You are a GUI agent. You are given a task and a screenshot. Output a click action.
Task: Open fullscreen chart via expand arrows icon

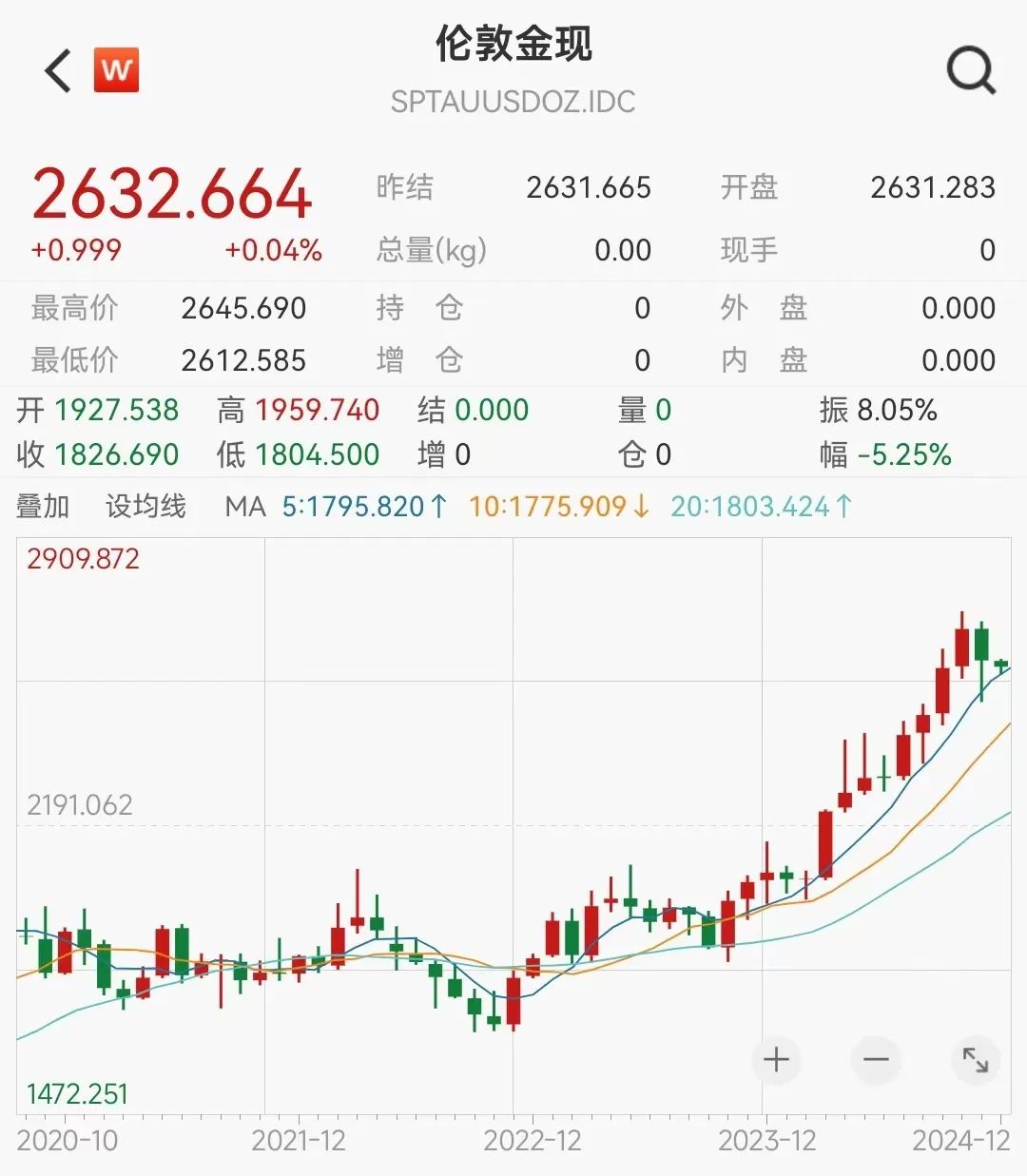point(977,1060)
